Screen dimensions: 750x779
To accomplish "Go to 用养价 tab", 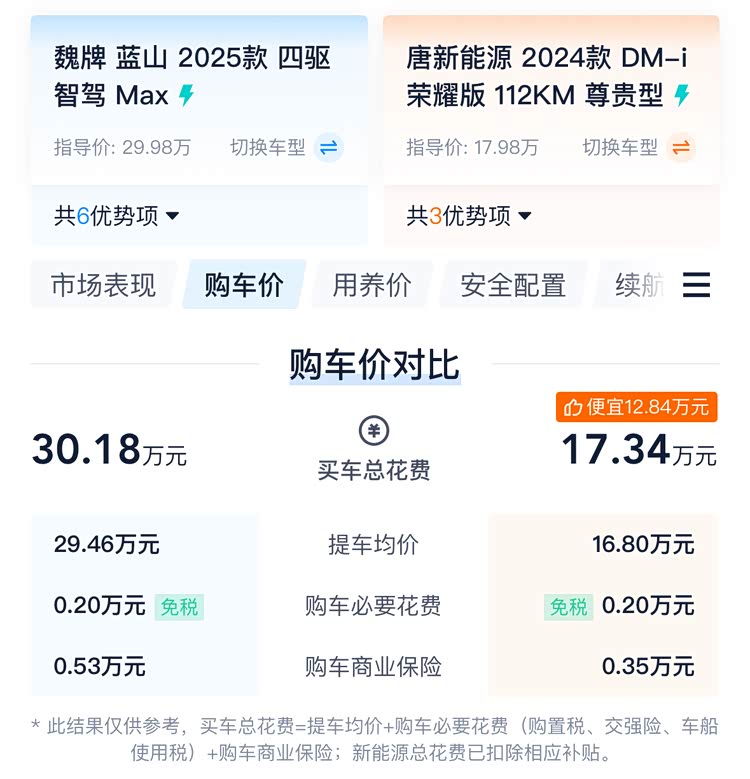I will click(x=372, y=285).
